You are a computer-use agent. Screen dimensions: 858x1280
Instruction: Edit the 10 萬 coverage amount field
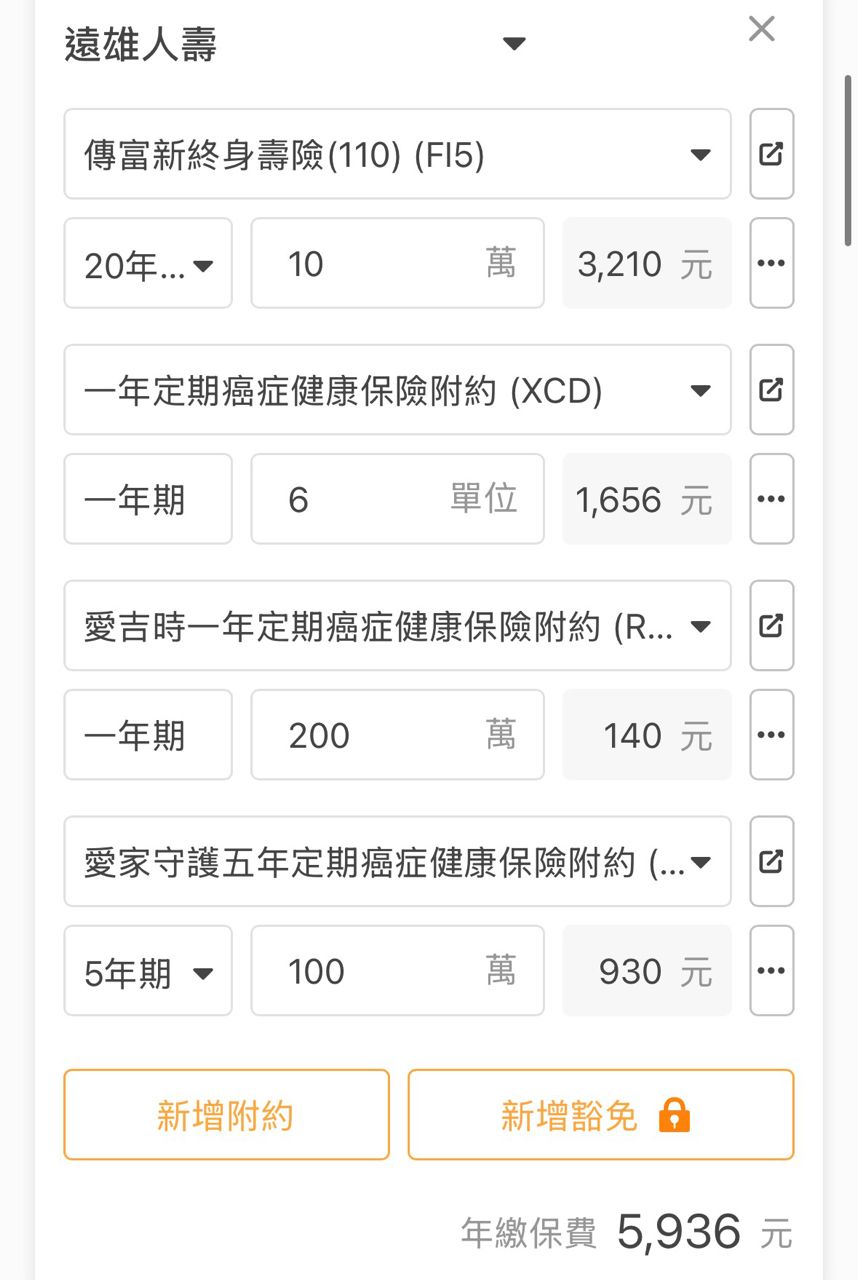pos(397,264)
